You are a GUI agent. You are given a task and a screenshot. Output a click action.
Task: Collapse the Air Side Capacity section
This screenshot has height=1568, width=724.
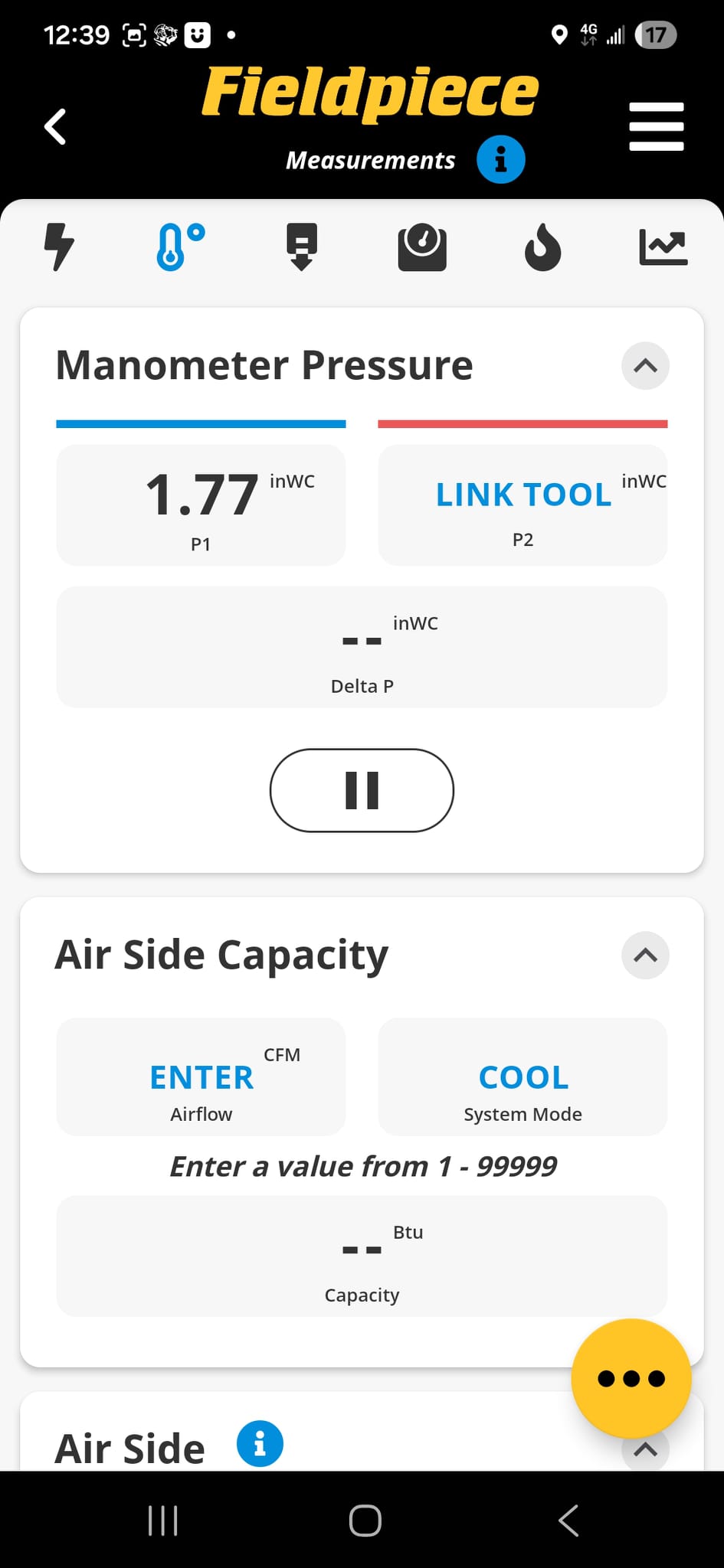coord(644,955)
